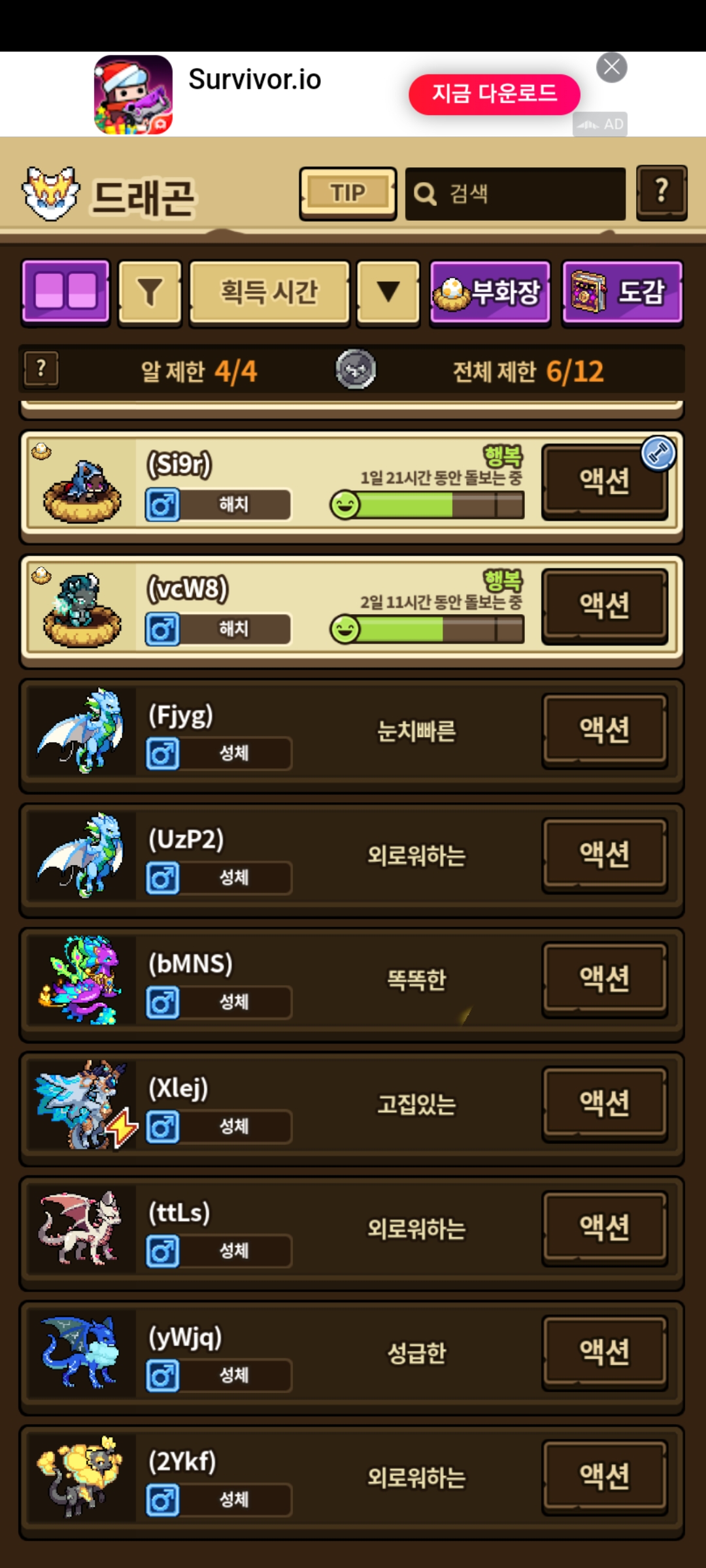Tap the 지금 다운로드 download button
This screenshot has height=1568, width=706.
pyautogui.click(x=494, y=94)
